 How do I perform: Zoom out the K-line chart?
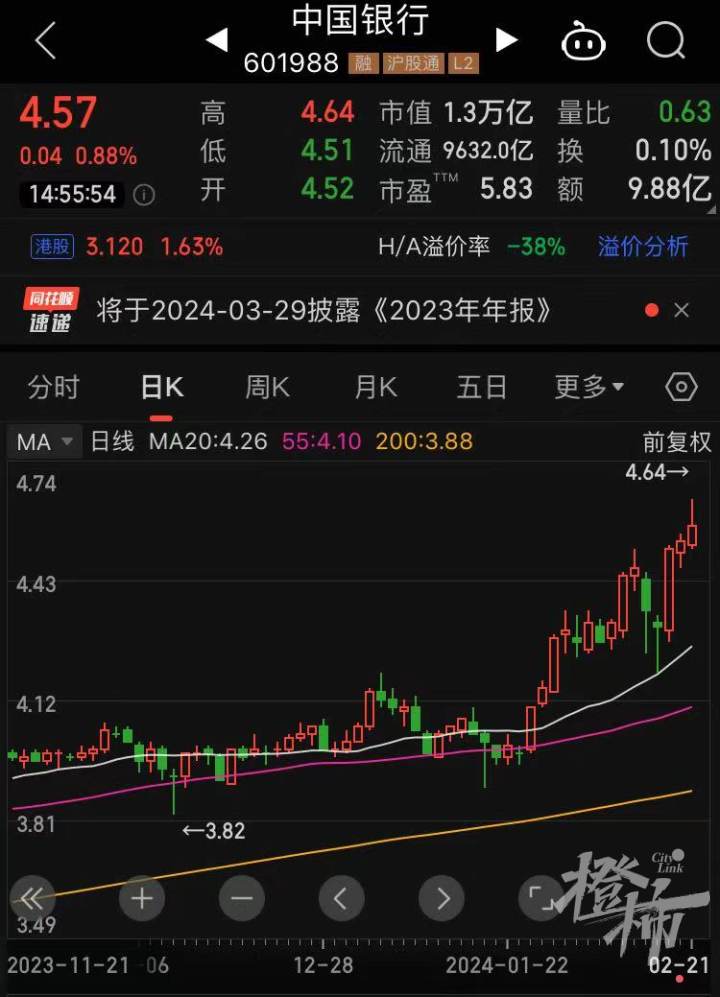point(242,898)
